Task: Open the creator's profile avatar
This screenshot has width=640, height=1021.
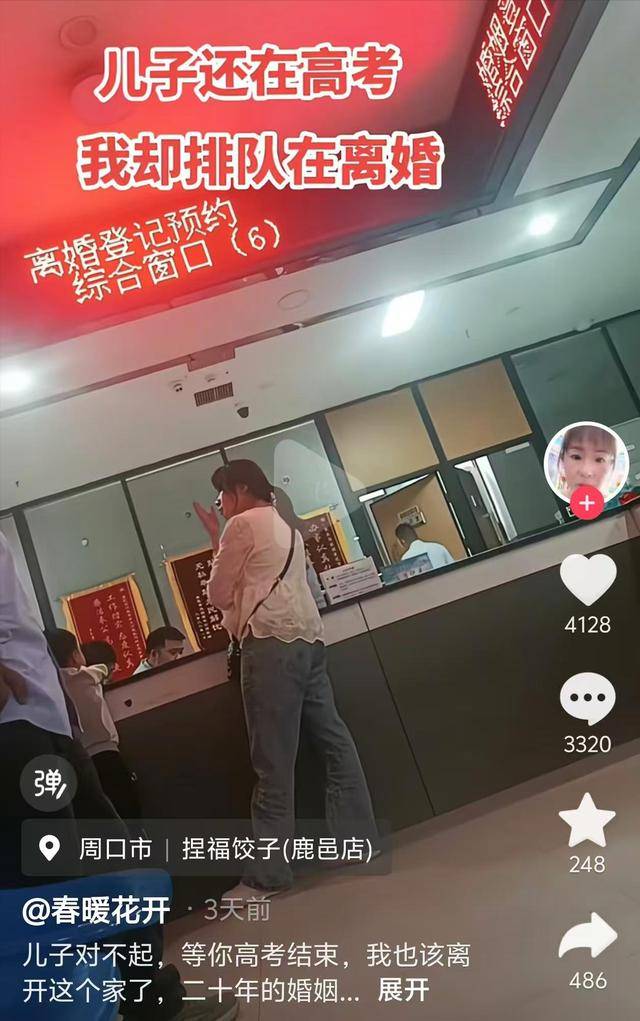Action: (586, 460)
